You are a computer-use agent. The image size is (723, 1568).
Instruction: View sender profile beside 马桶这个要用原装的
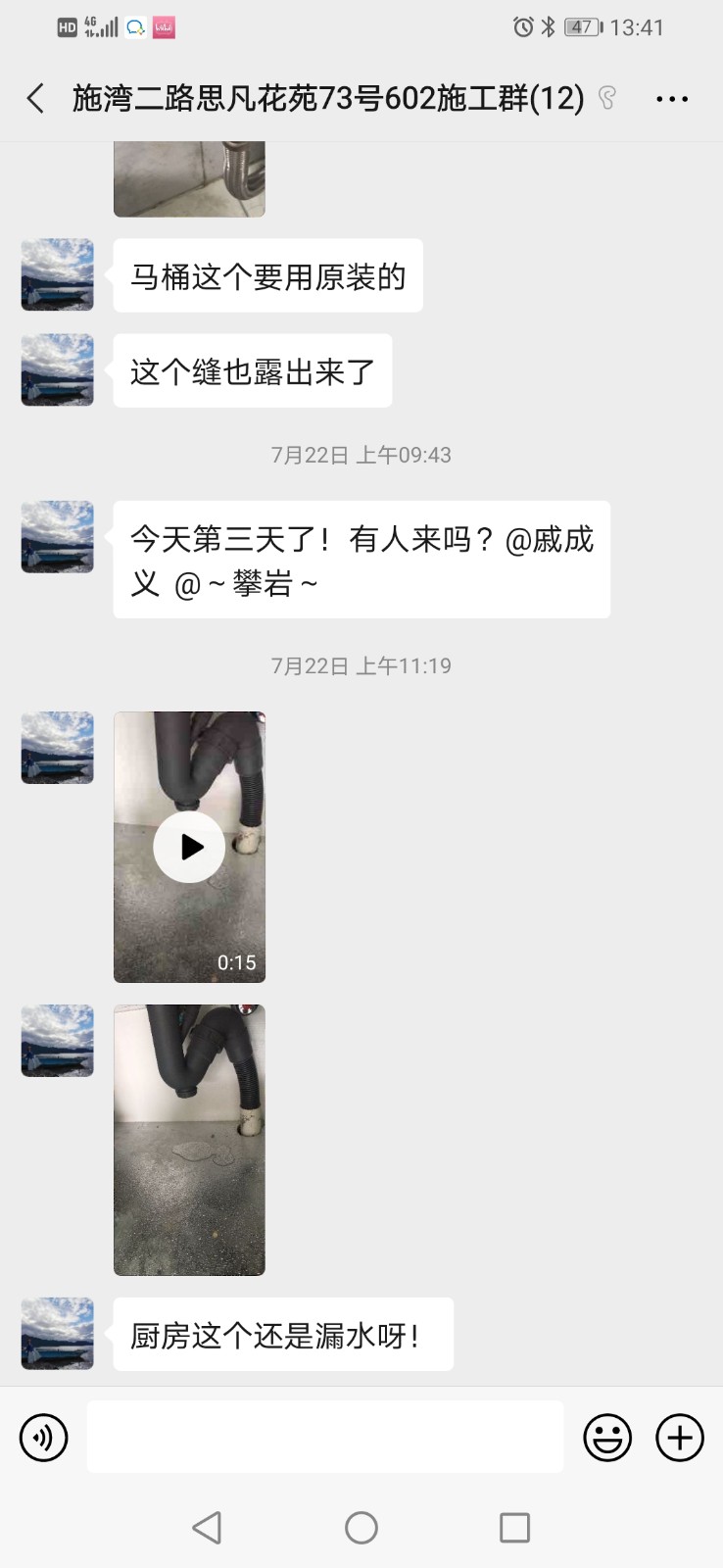click(58, 274)
